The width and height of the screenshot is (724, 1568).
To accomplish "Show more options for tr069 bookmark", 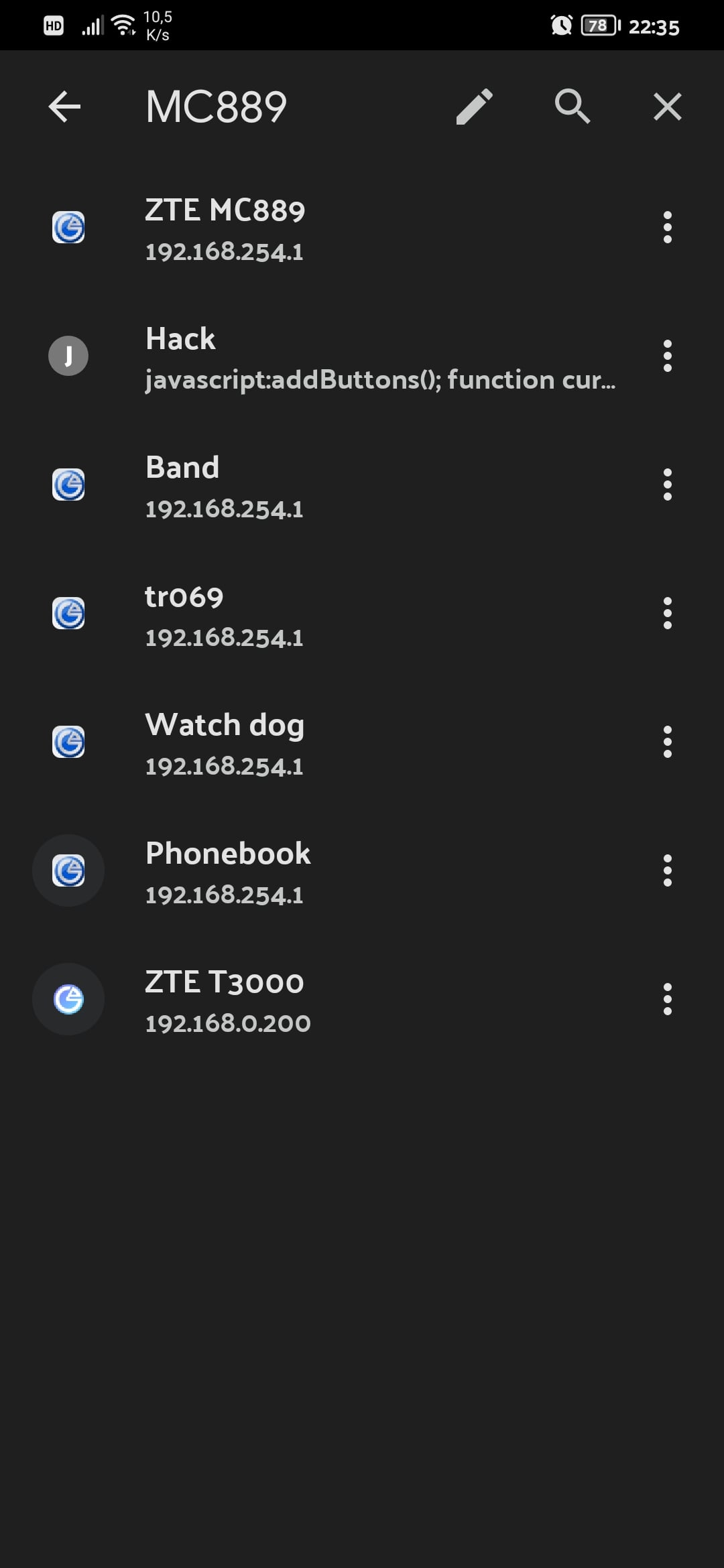I will 667,613.
